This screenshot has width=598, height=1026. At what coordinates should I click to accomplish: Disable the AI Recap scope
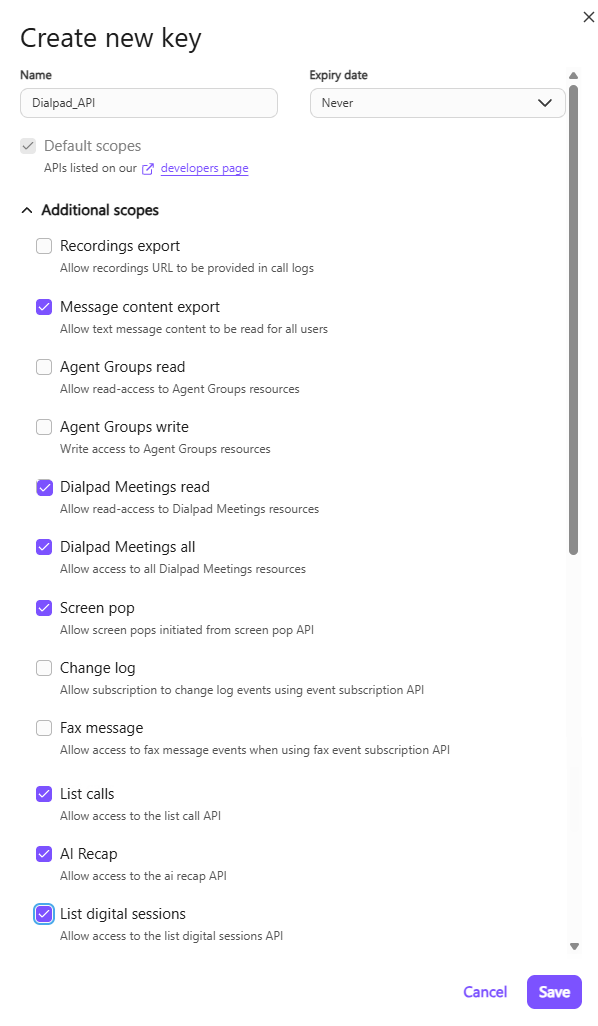point(44,854)
